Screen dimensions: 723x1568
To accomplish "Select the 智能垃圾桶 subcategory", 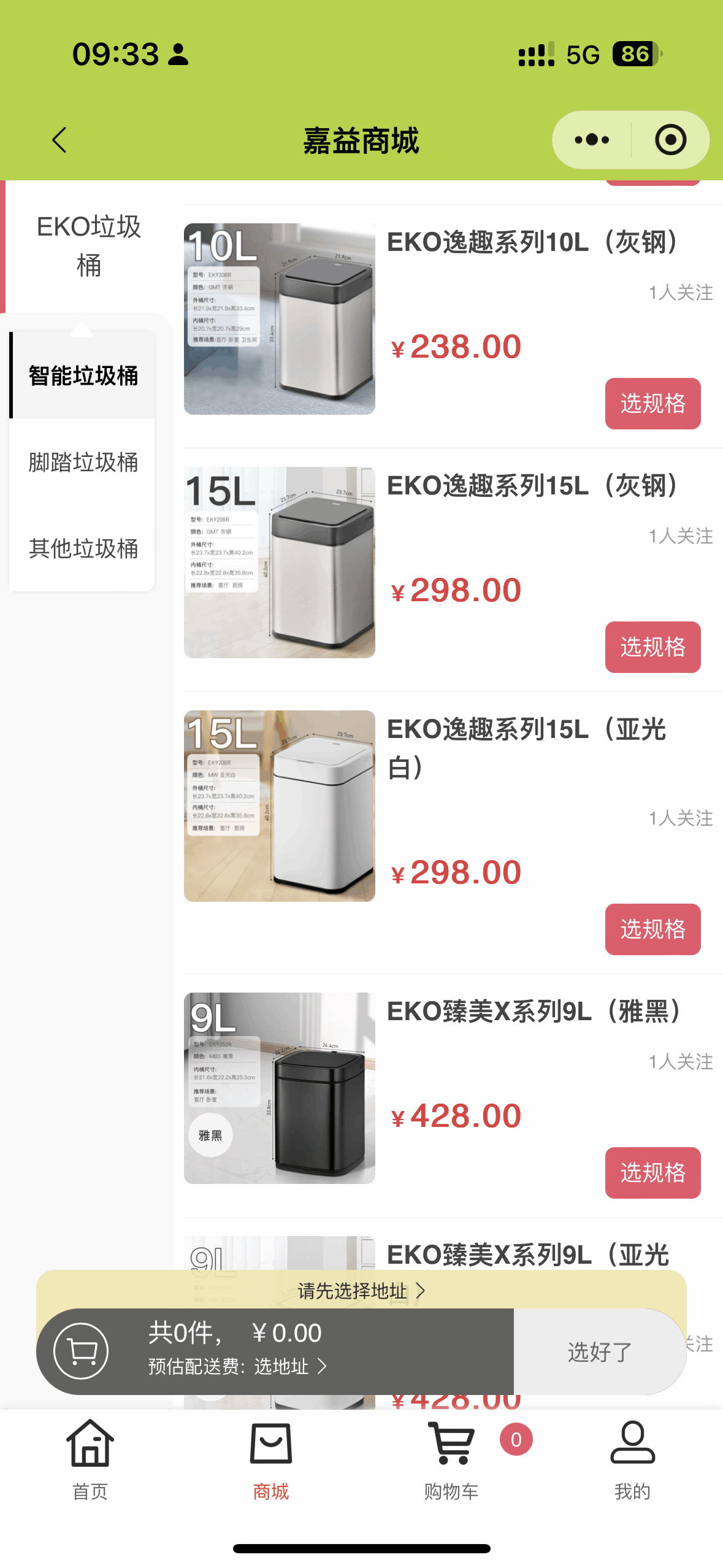I will coord(83,375).
